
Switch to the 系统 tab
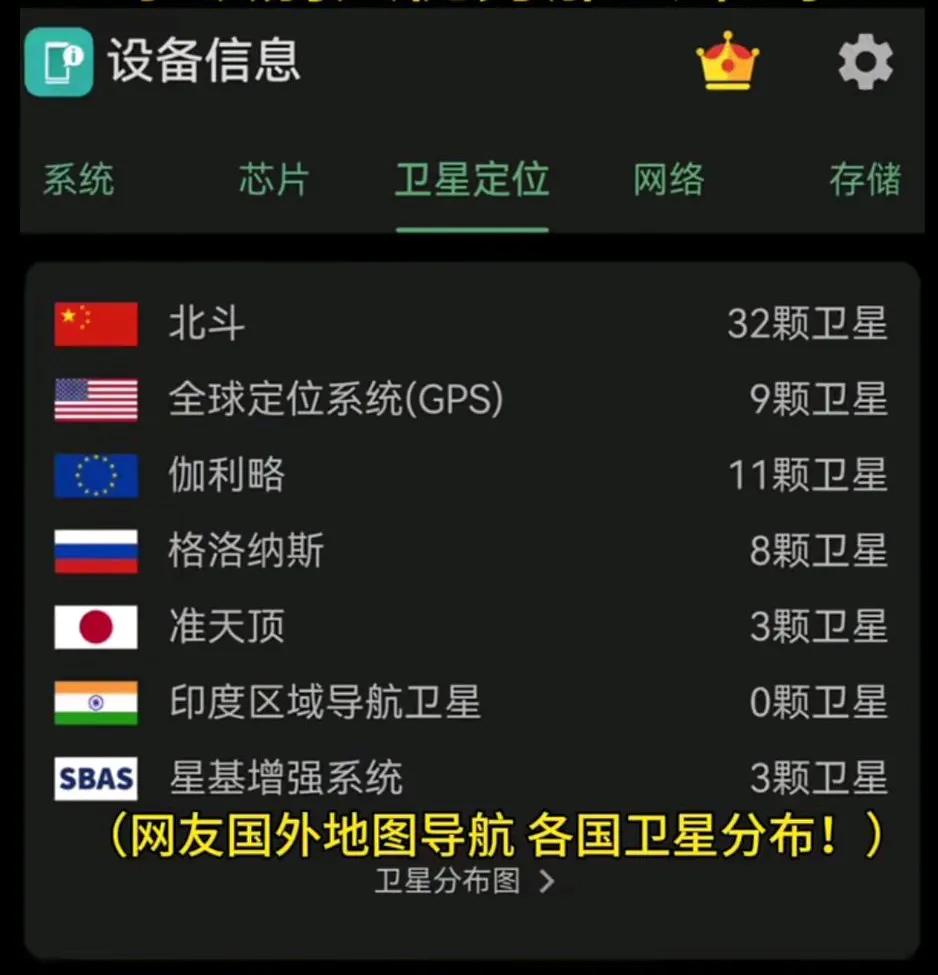click(79, 180)
